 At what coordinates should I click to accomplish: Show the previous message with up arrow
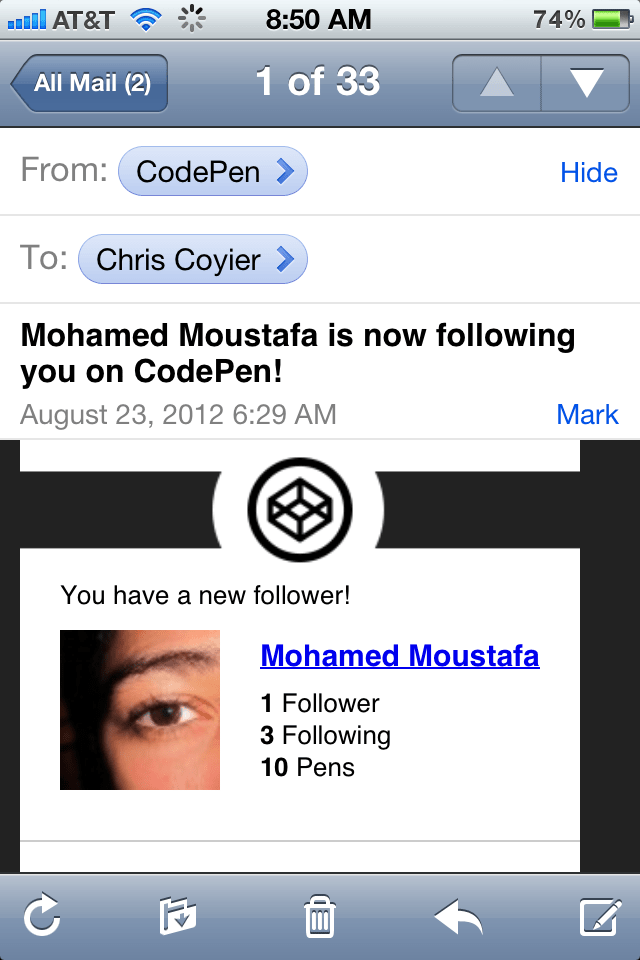point(497,83)
